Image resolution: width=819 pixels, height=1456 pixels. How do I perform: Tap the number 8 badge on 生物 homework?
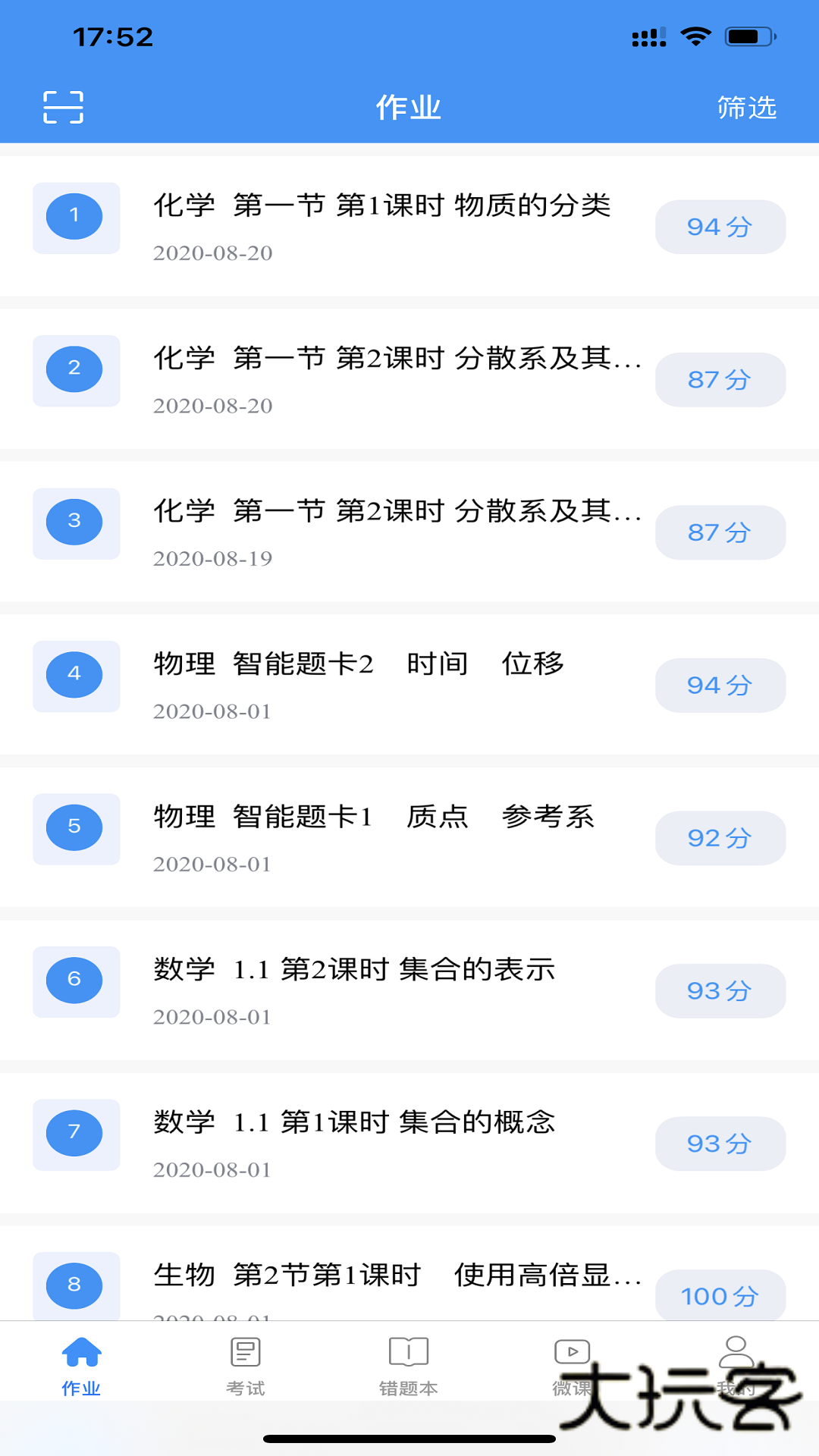[x=75, y=1285]
